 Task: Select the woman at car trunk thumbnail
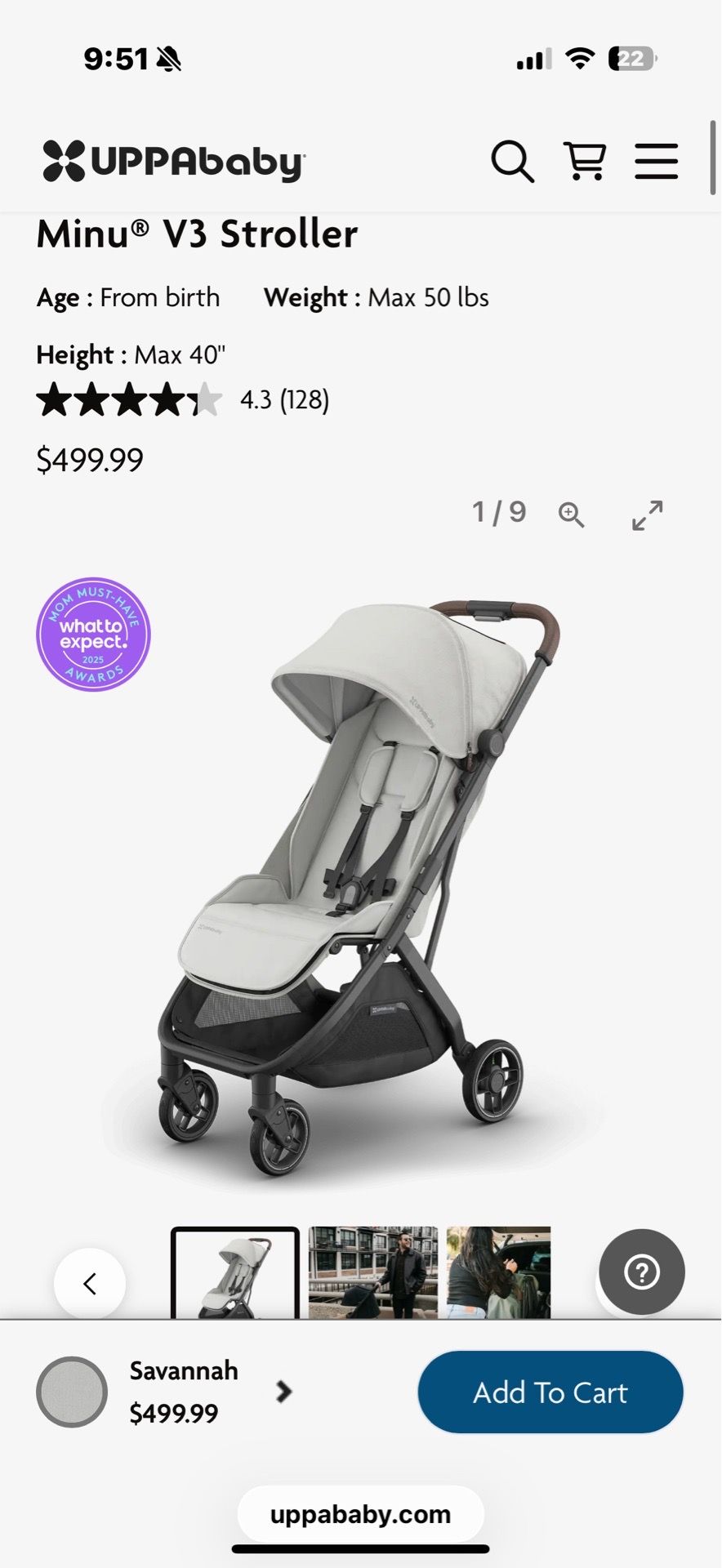pyautogui.click(x=498, y=1272)
